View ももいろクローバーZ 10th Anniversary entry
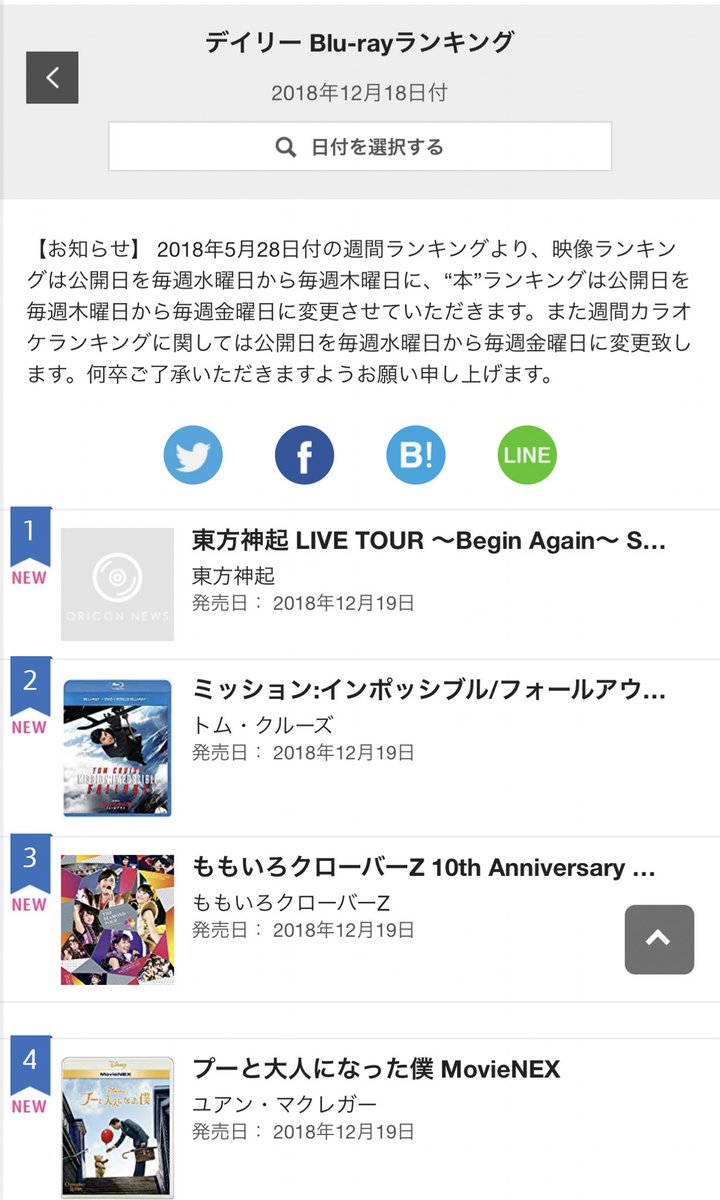 click(x=423, y=867)
